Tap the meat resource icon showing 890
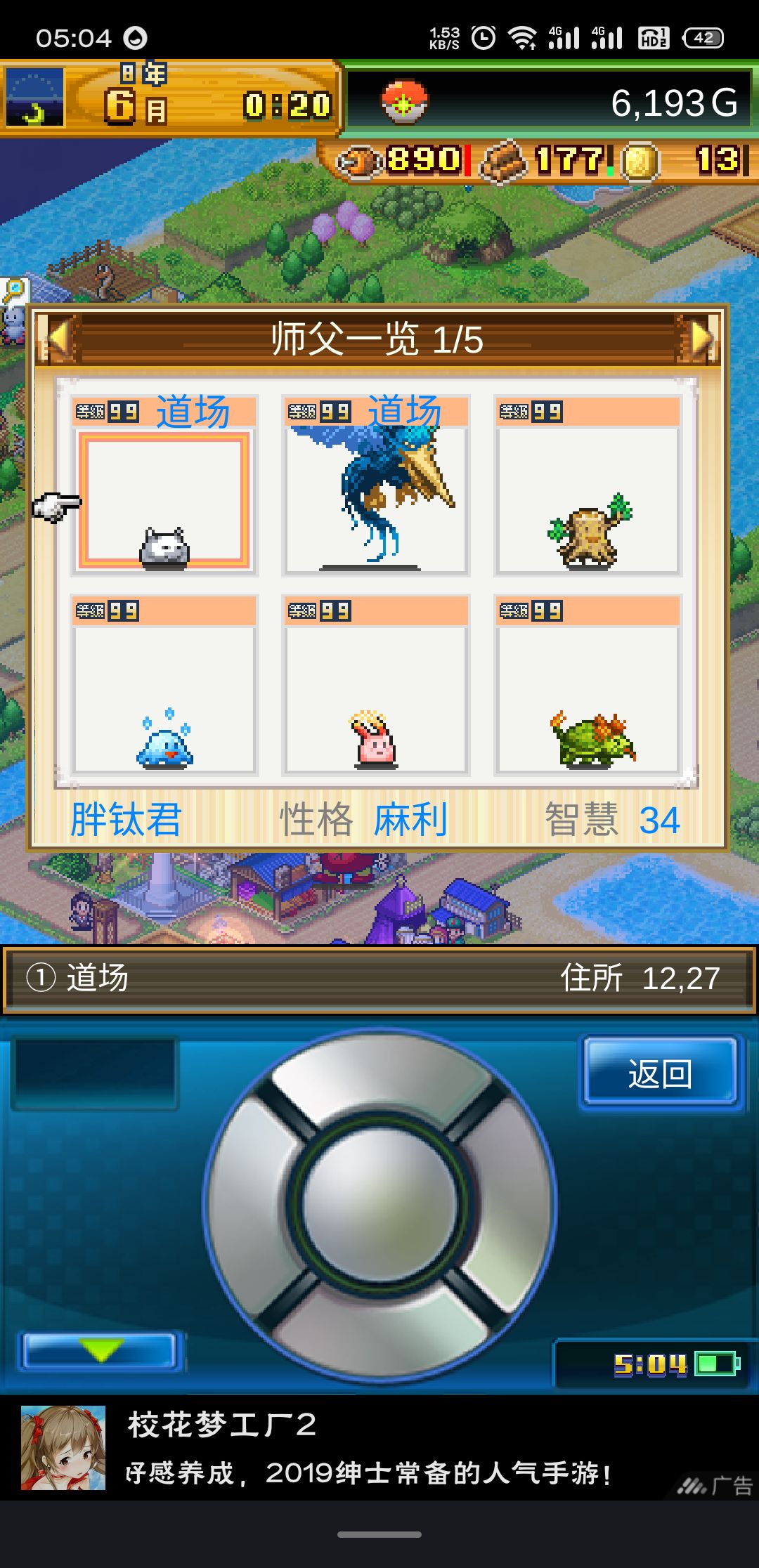The image size is (759, 1568). click(x=357, y=160)
